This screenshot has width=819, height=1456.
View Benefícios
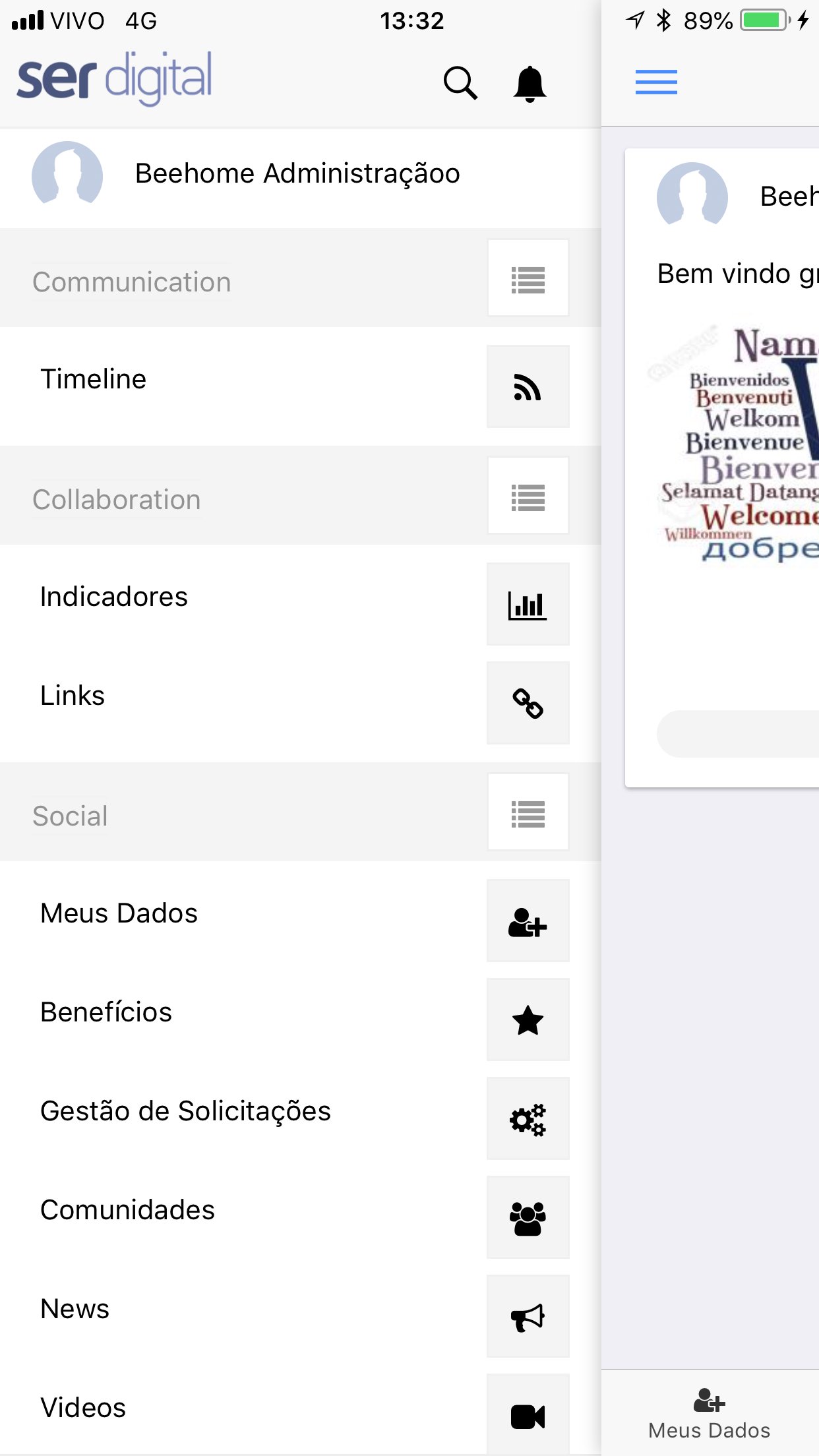(x=106, y=1013)
